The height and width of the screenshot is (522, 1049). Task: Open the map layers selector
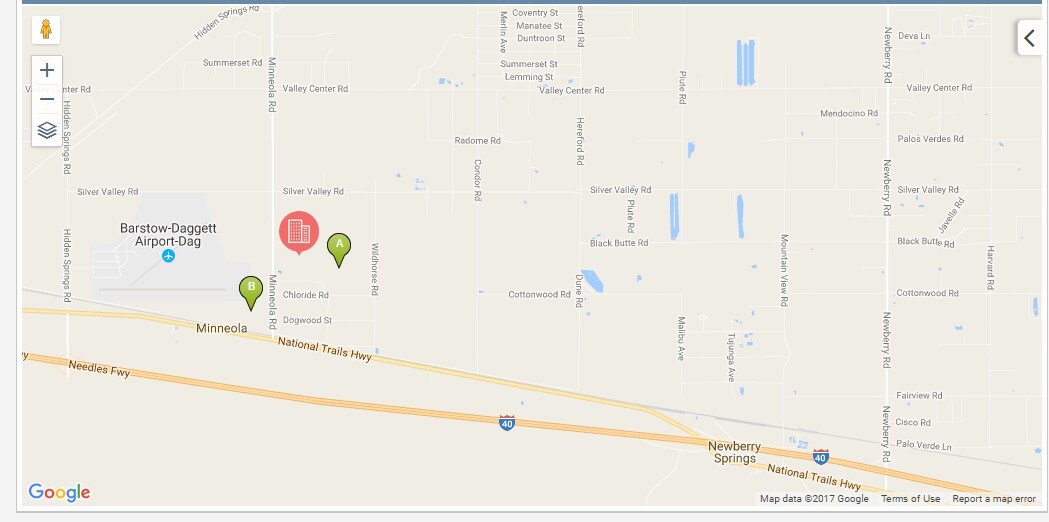[46, 130]
